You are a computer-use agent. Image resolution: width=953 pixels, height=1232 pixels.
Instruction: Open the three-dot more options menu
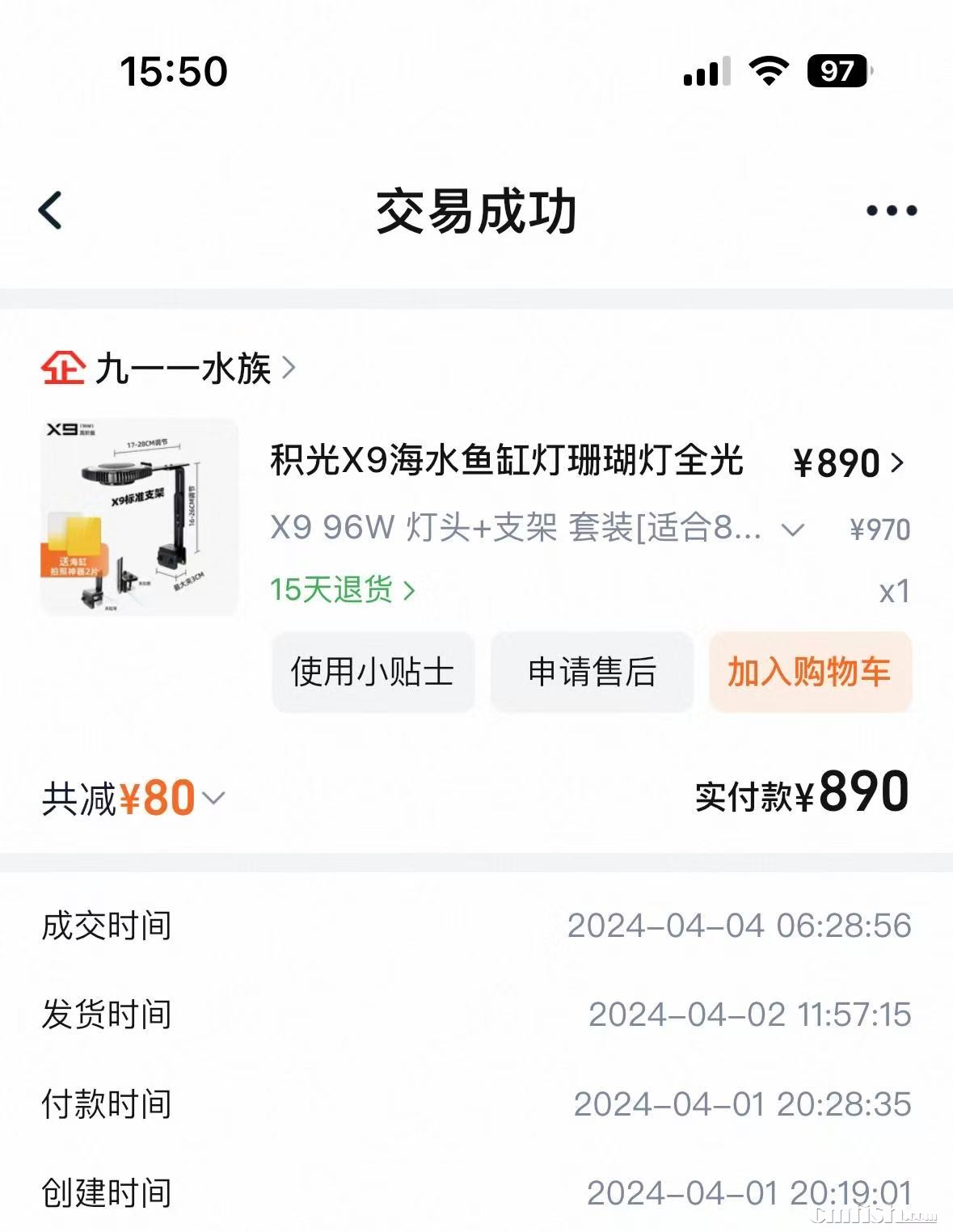(891, 211)
